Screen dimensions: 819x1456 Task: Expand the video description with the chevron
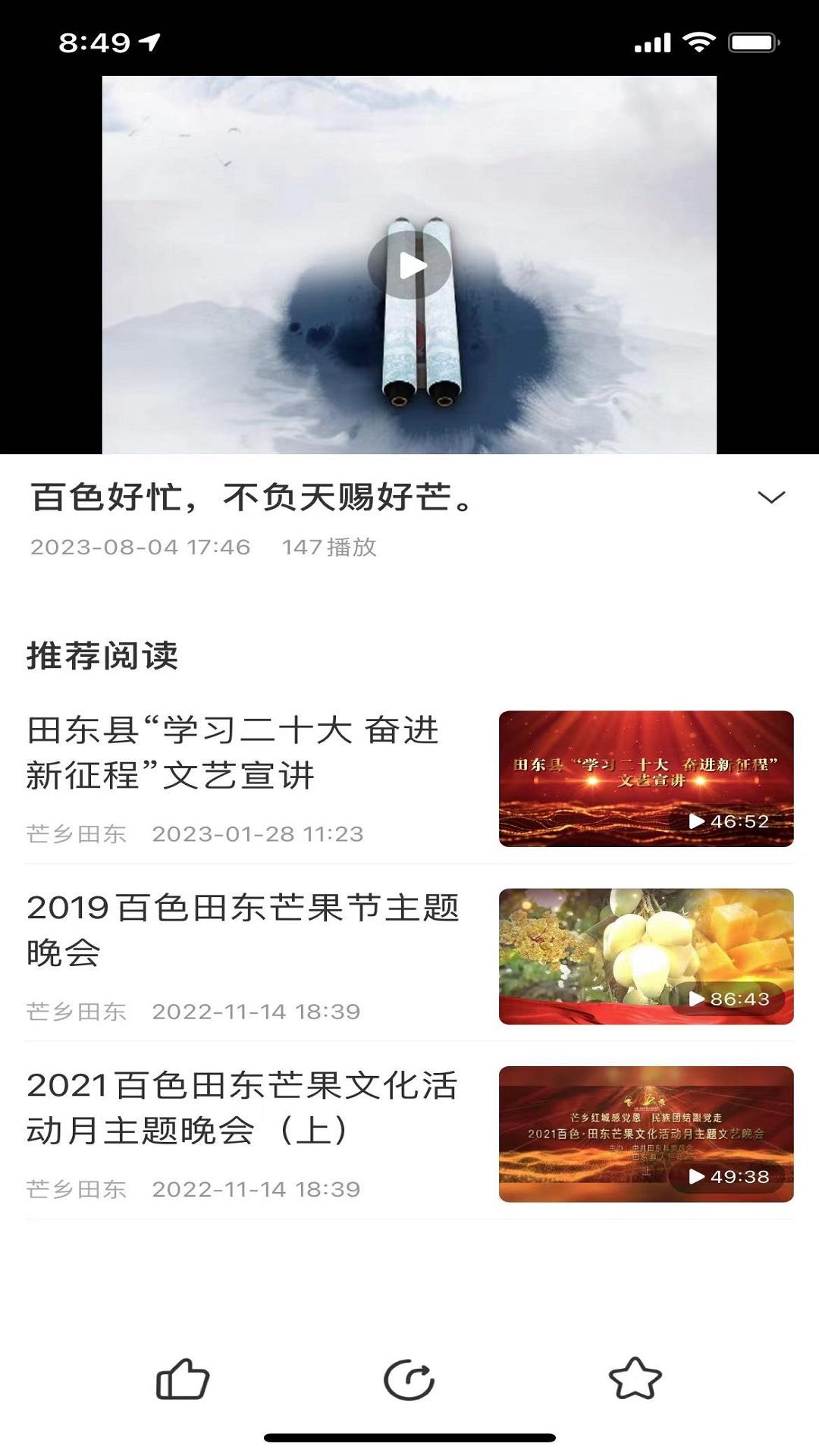point(771,497)
